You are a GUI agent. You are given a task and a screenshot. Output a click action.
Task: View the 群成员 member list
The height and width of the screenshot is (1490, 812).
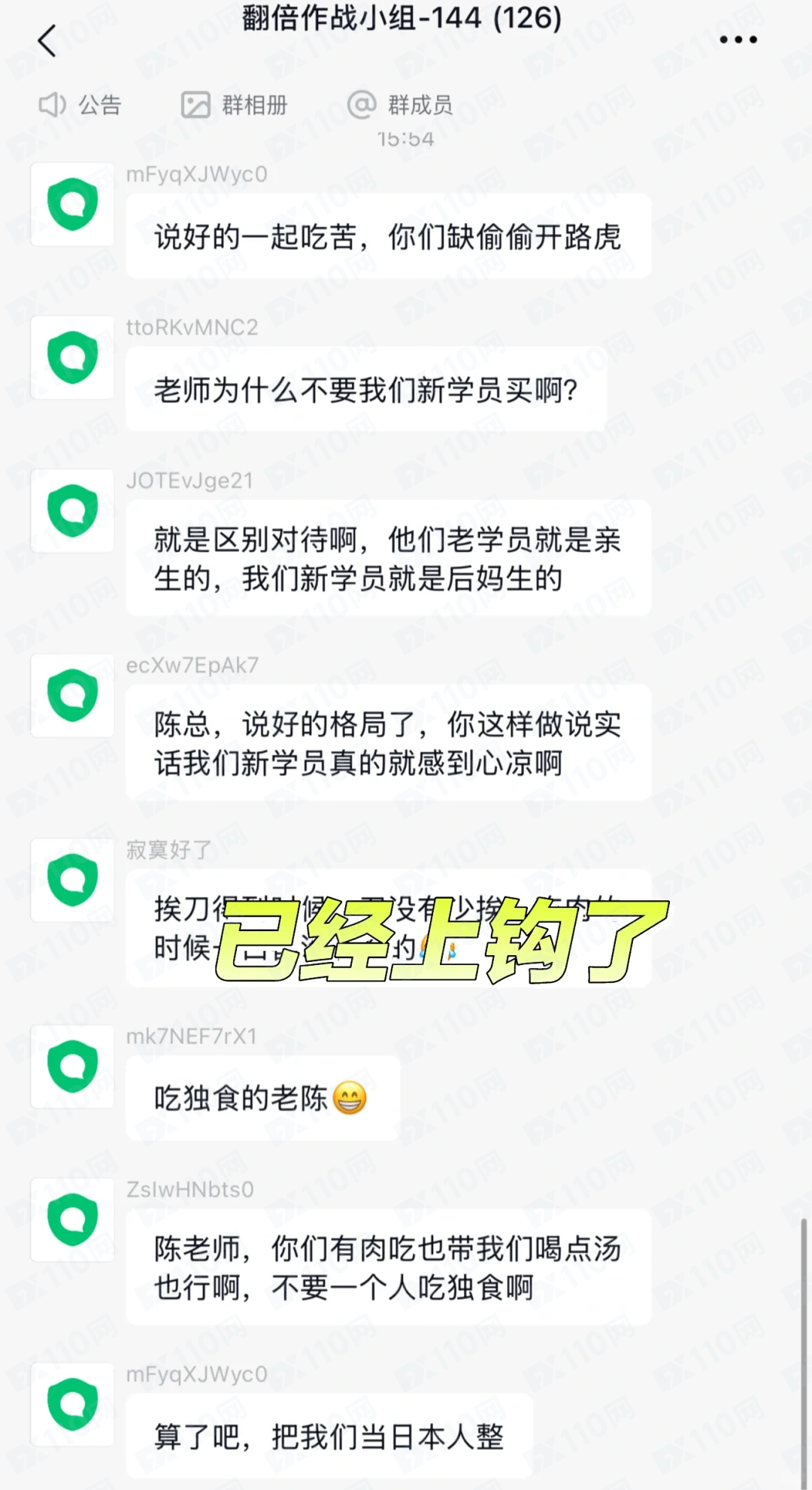(x=400, y=105)
